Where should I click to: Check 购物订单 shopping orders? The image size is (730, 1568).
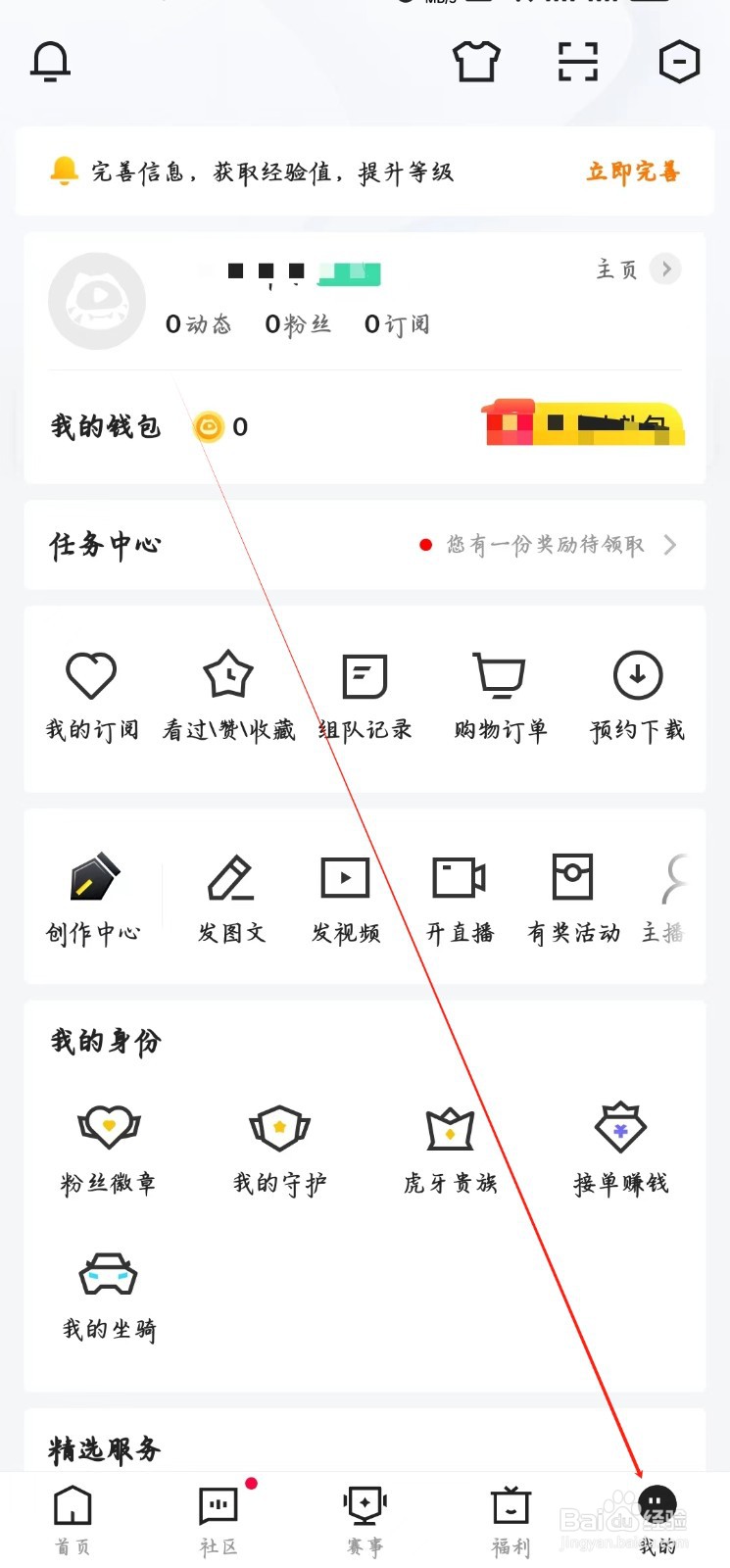[501, 696]
